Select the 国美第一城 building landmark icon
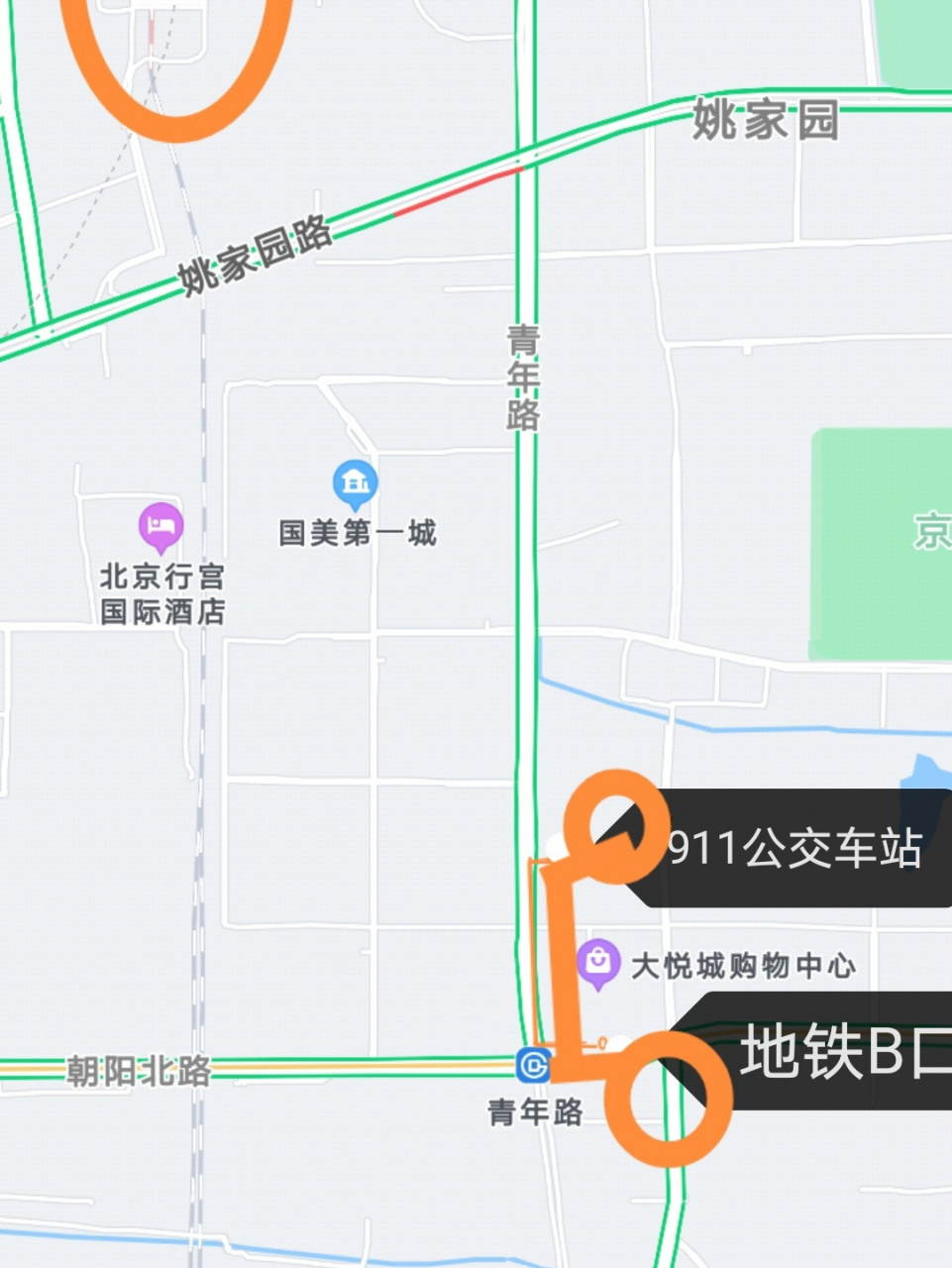This screenshot has width=952, height=1268. 355,482
